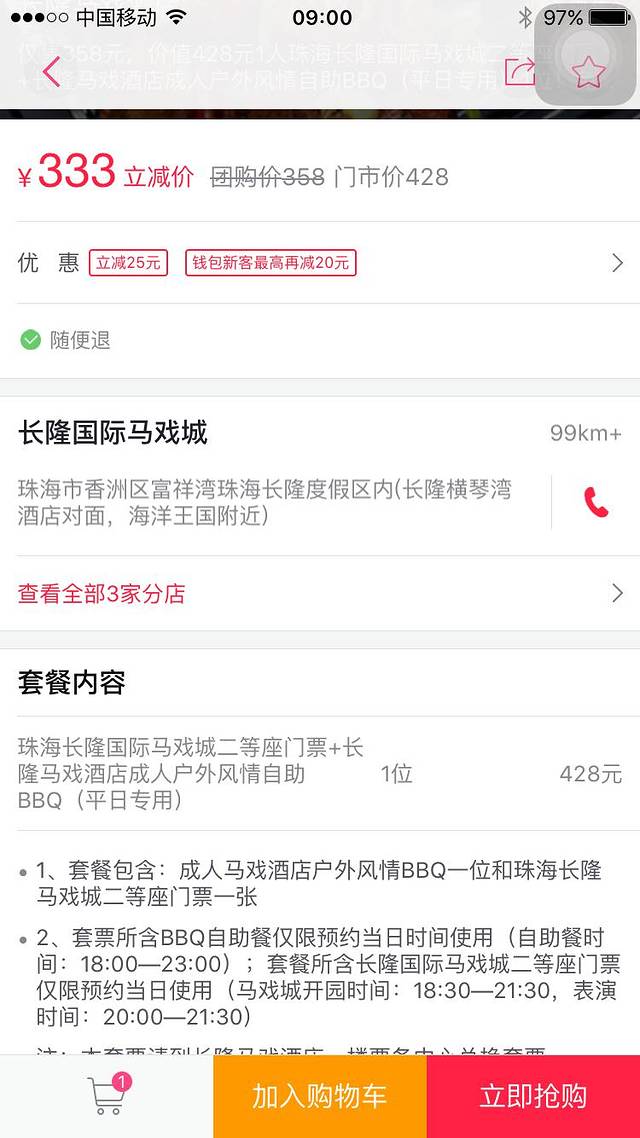Open the 优惠 discounts row
Screen dimensions: 640x1138
click(320, 263)
